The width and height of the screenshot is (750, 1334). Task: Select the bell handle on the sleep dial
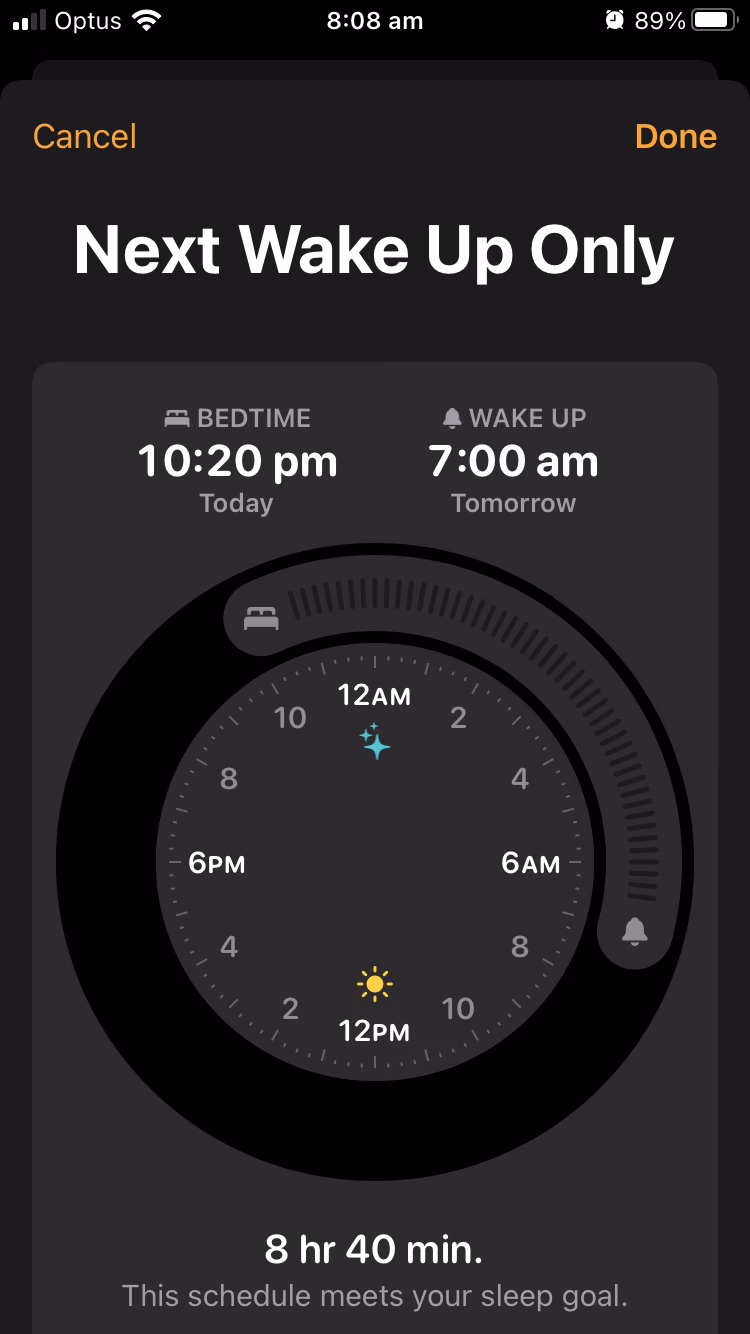[x=633, y=931]
